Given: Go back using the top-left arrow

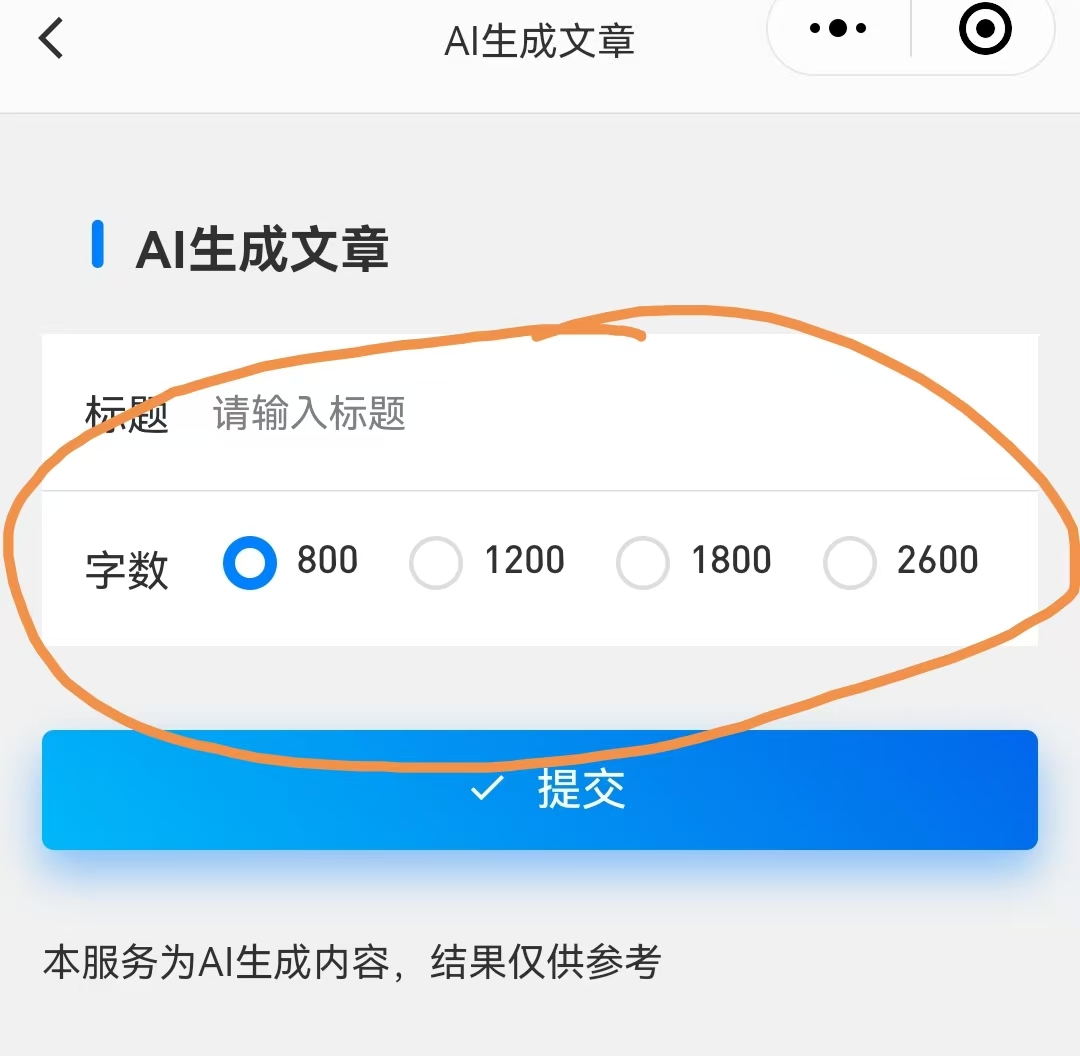Looking at the screenshot, I should tap(51, 39).
